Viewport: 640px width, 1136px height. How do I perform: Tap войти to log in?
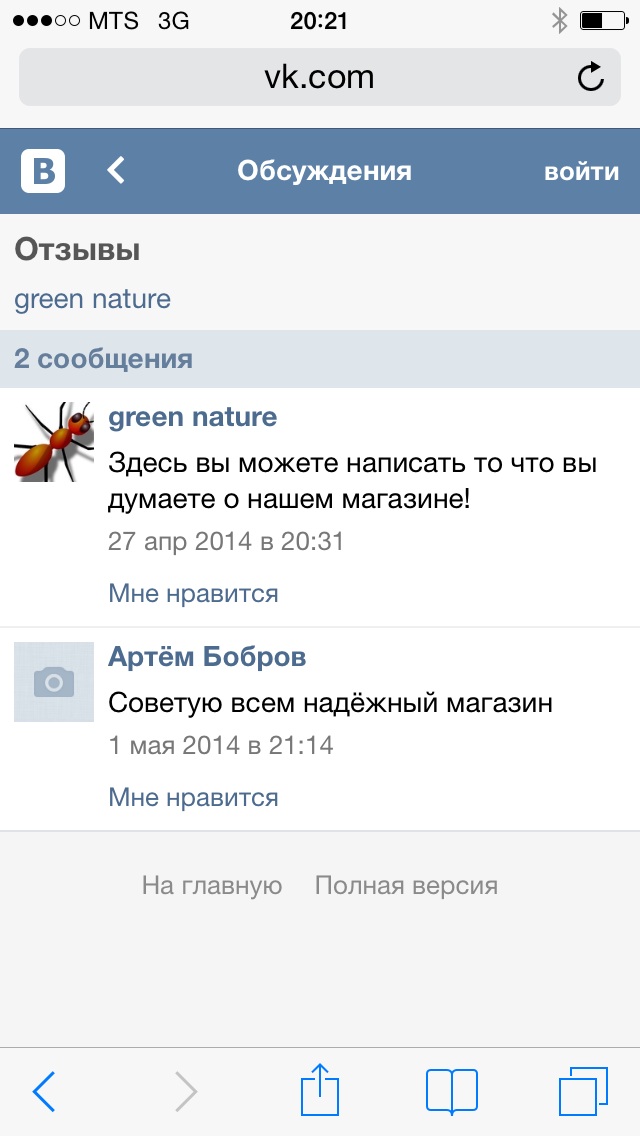[x=581, y=171]
